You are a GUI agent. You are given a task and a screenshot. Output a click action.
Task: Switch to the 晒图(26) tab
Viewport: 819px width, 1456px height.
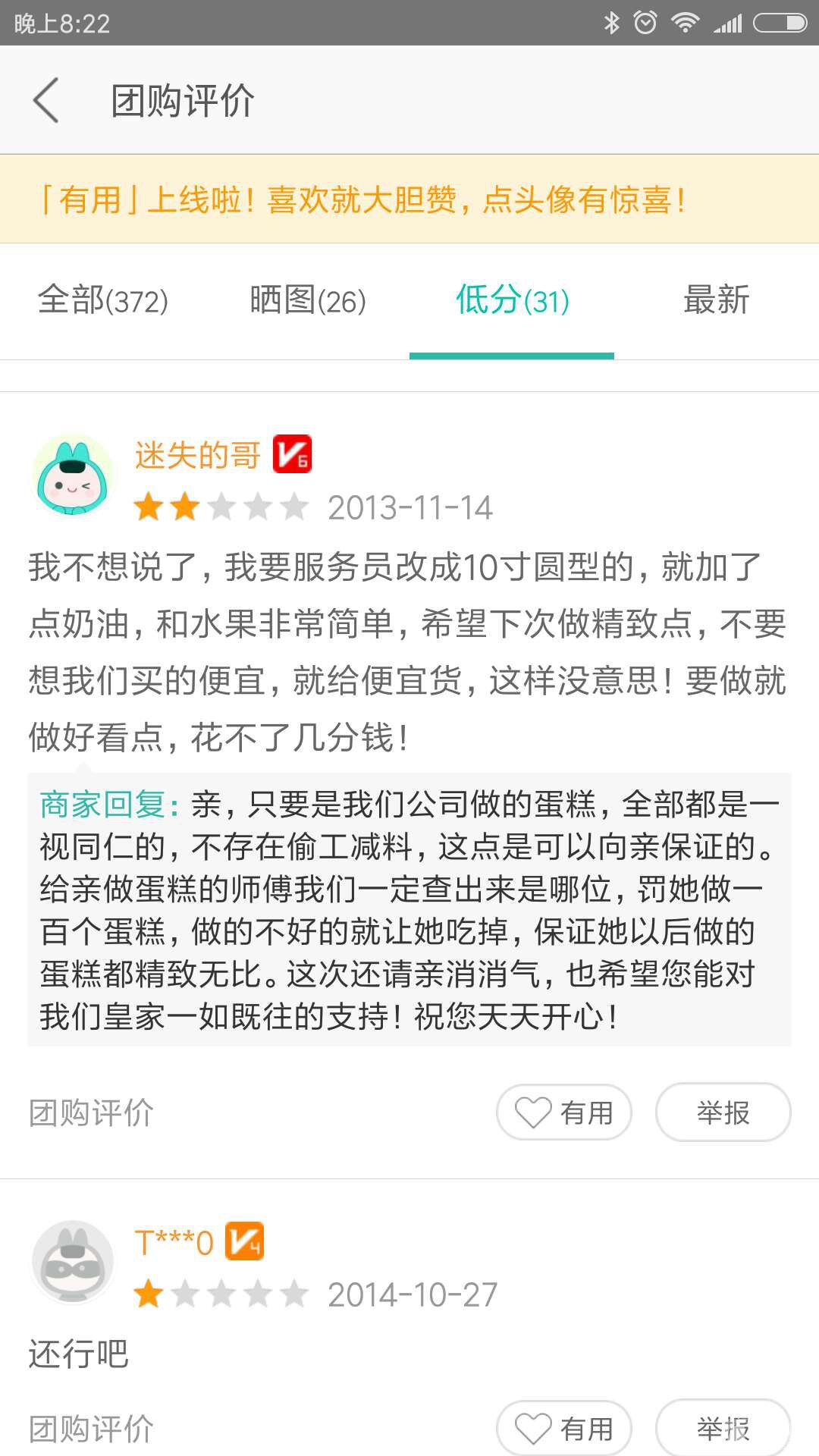(x=307, y=300)
